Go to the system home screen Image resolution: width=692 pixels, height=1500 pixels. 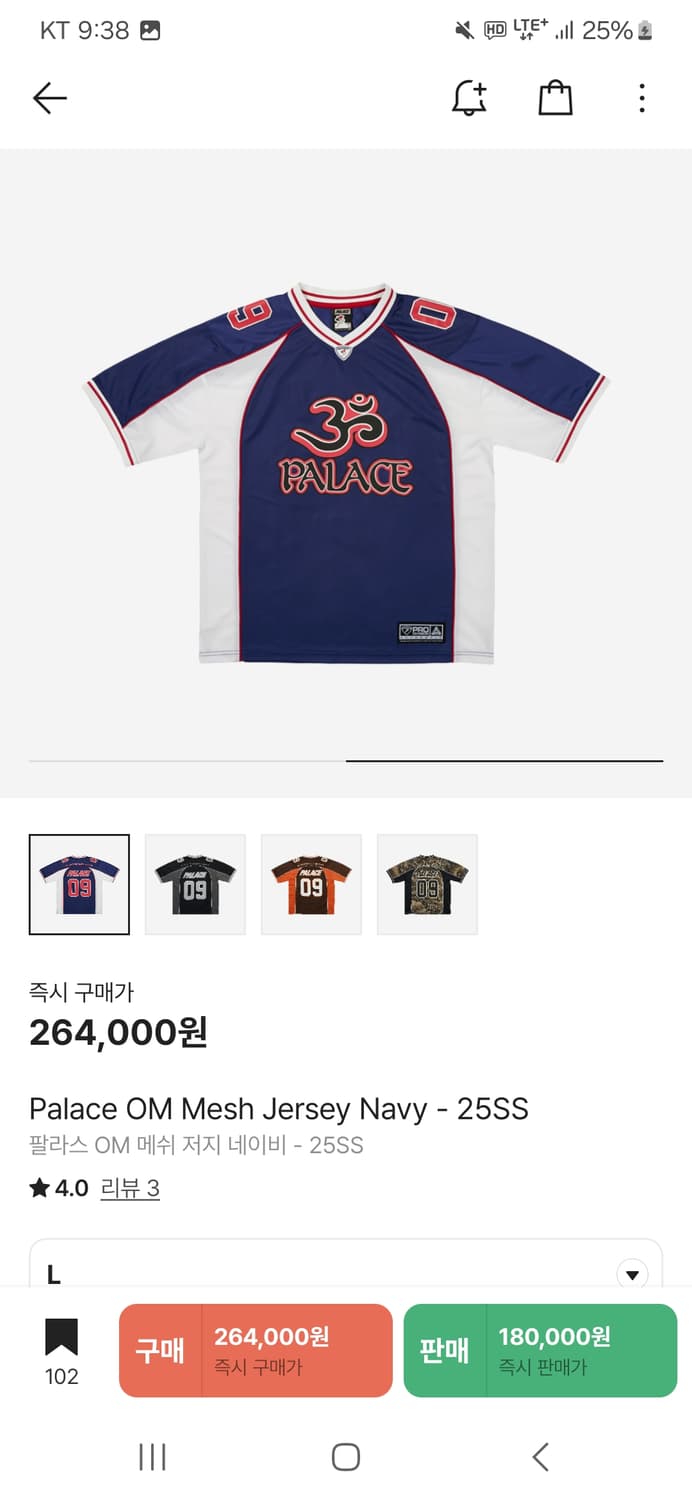pyautogui.click(x=346, y=1457)
